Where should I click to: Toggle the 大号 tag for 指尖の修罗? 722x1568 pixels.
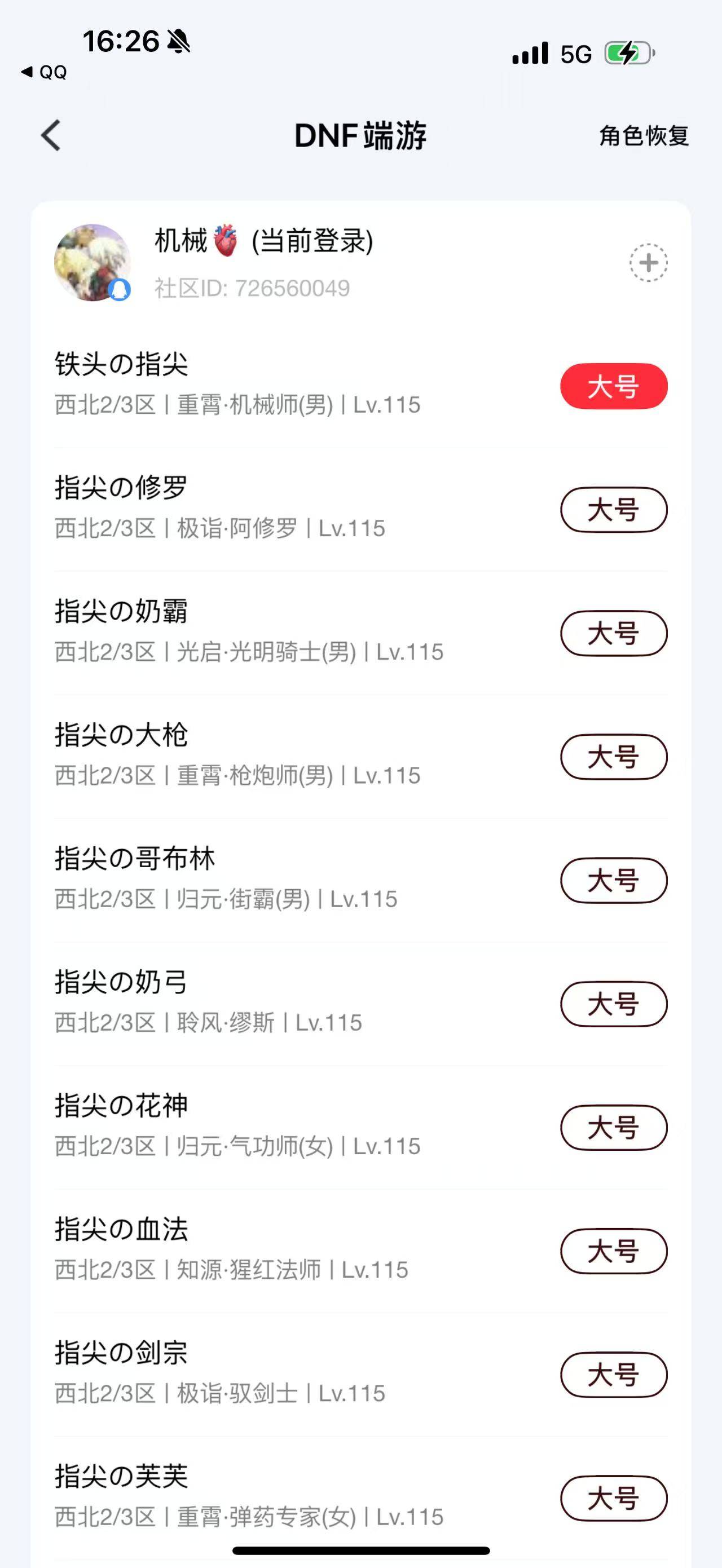(x=612, y=511)
